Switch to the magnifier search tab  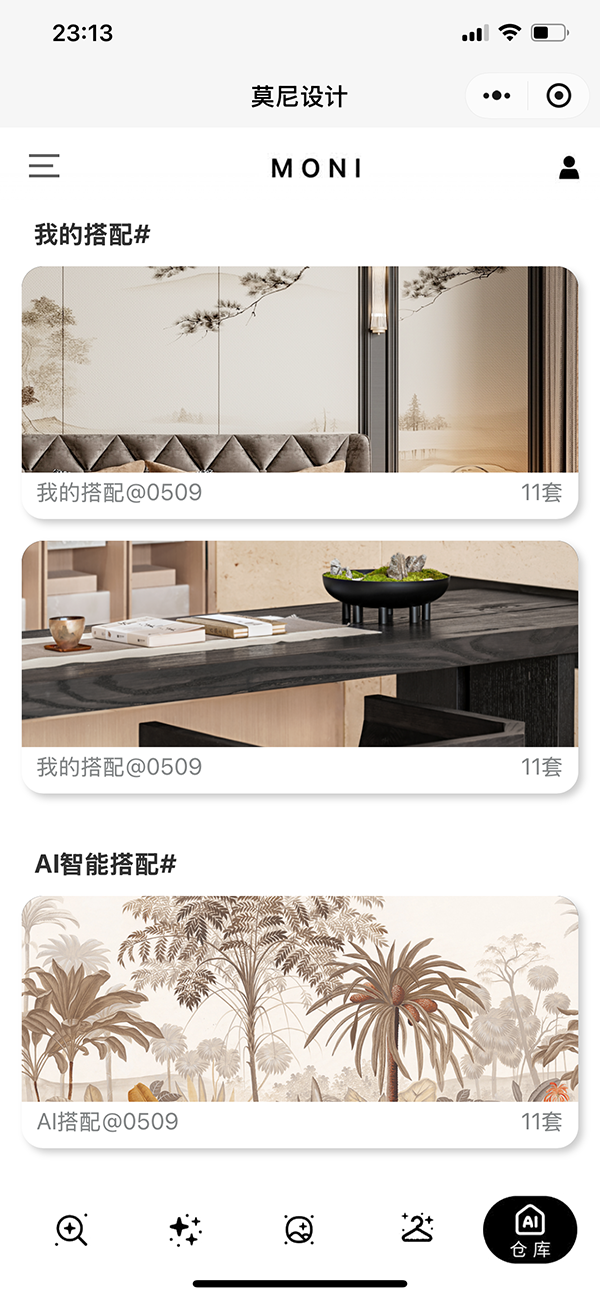point(71,1230)
